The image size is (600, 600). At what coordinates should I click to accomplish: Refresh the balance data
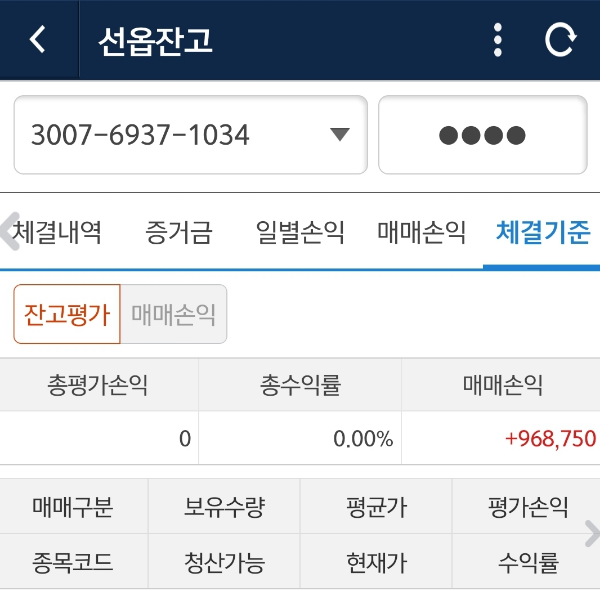tap(560, 40)
